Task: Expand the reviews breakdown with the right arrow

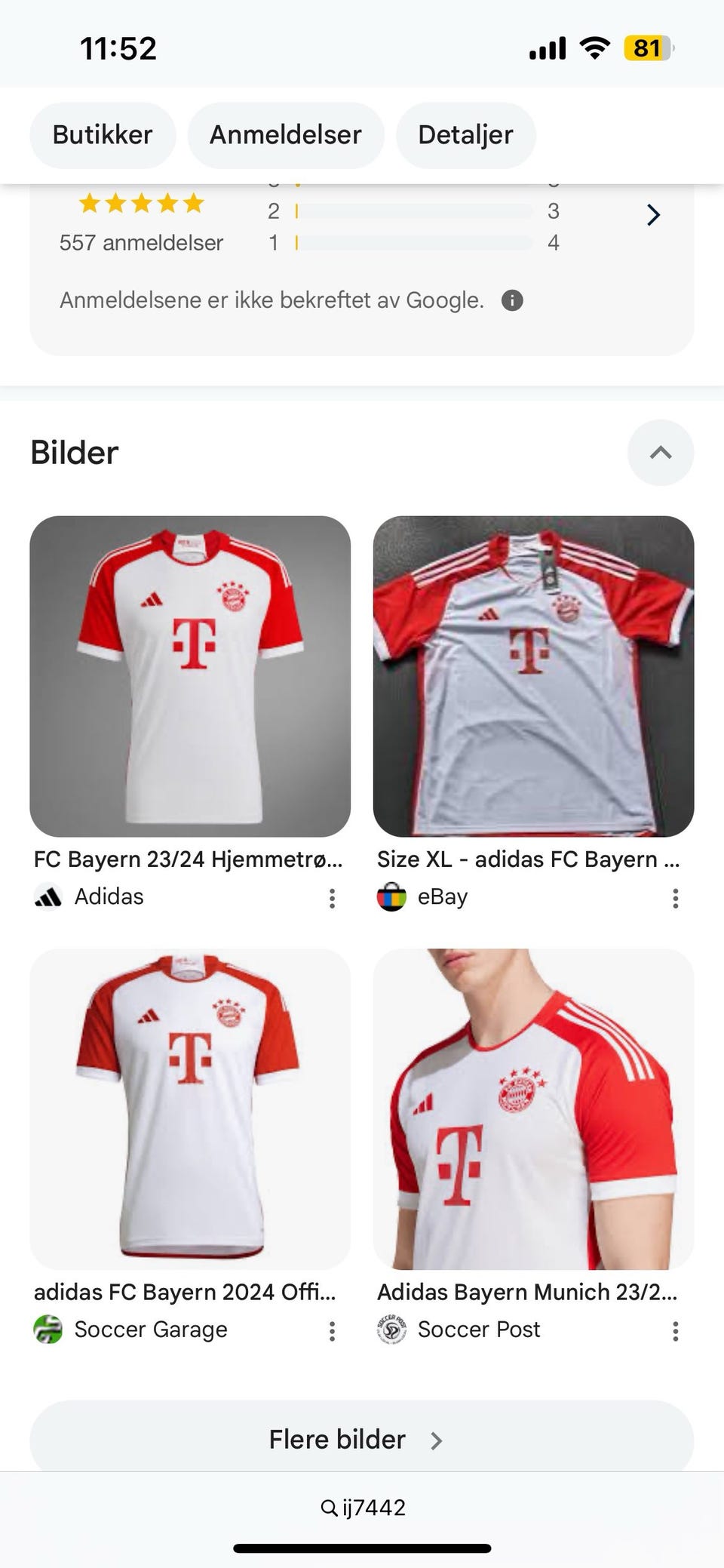Action: point(653,215)
